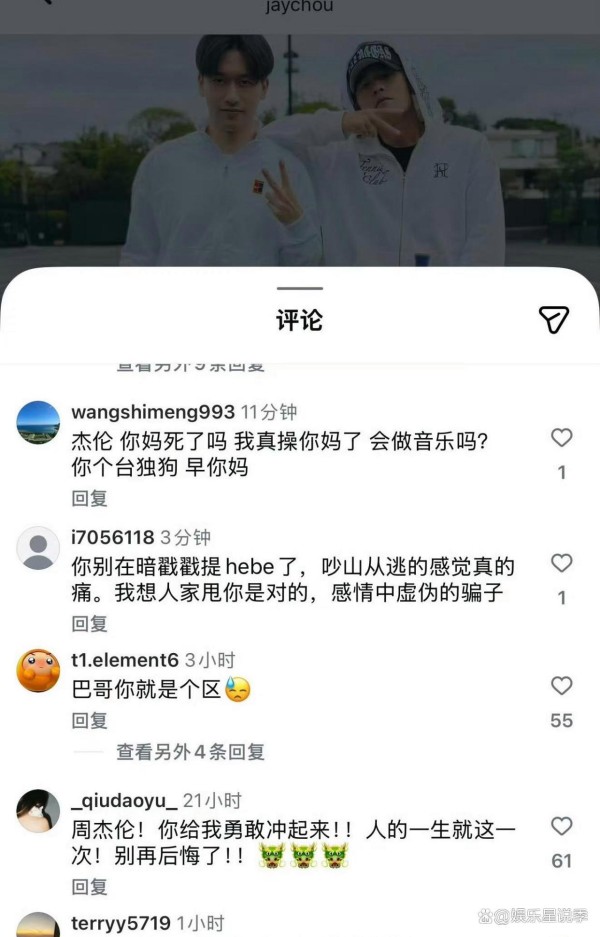Image resolution: width=600 pixels, height=937 pixels.
Task: Open _qiudaoyu_'s profile avatar
Action: 38,811
